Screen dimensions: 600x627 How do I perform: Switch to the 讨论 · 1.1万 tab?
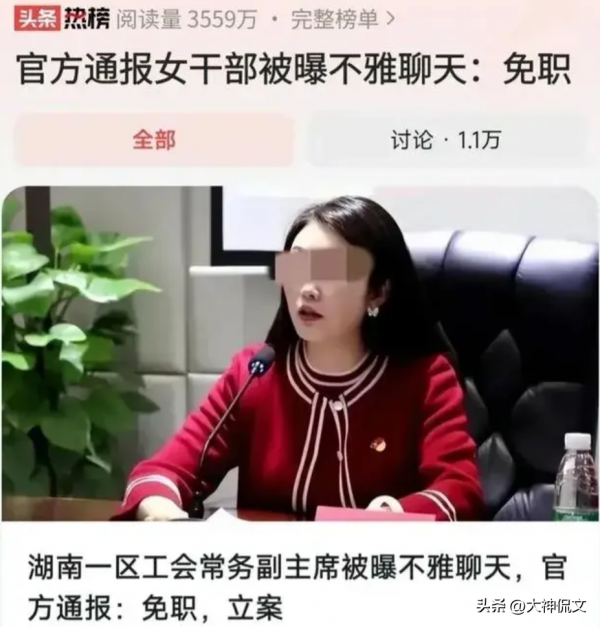(445, 140)
